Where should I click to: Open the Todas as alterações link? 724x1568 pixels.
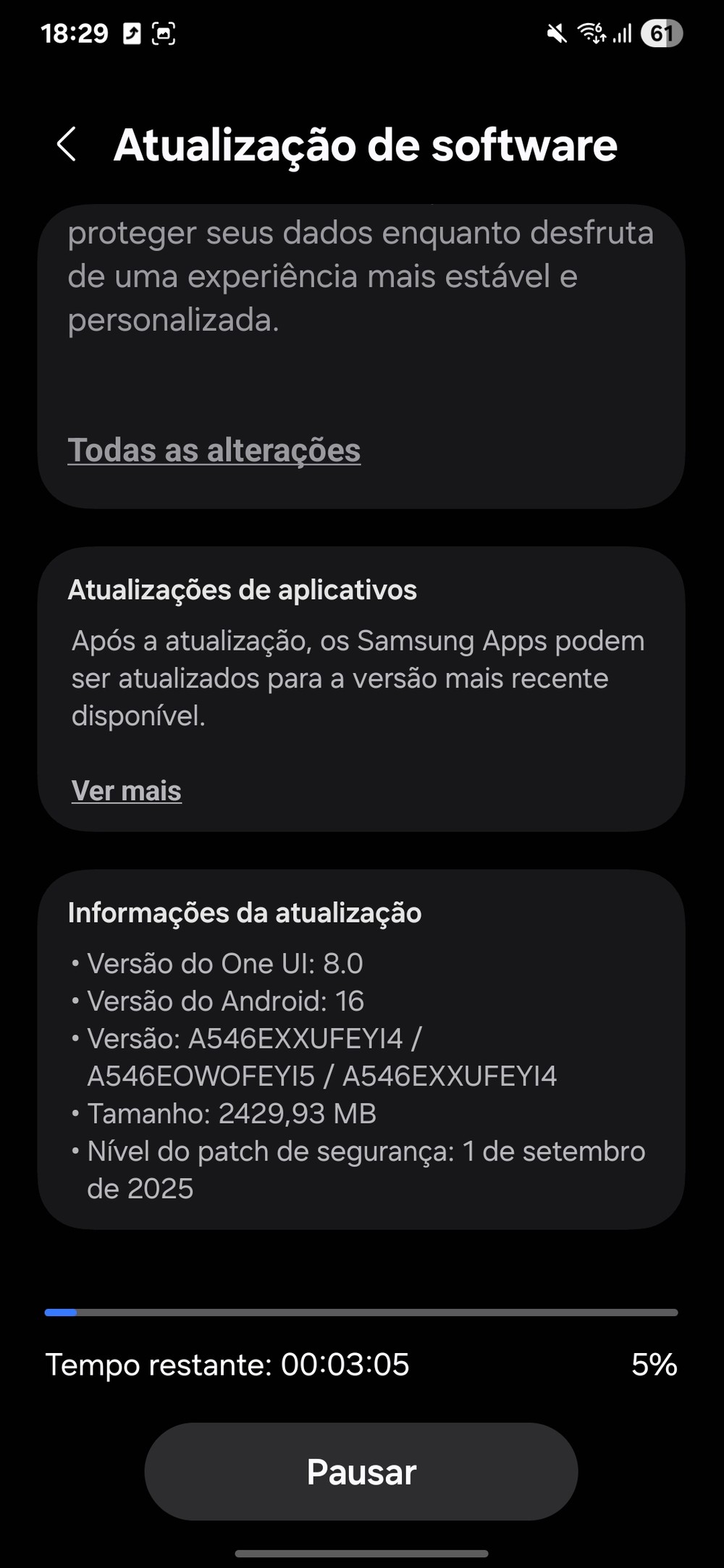point(214,451)
